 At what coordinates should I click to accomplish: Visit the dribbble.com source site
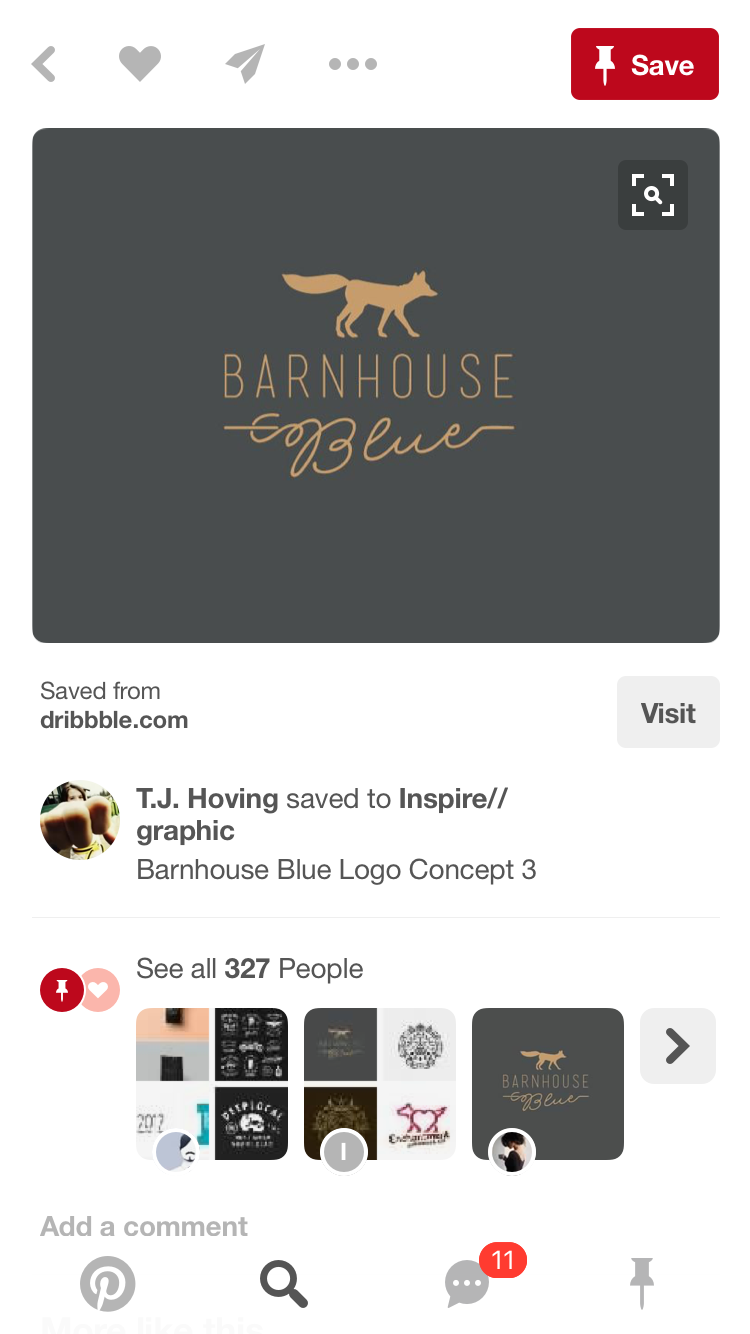pos(667,712)
